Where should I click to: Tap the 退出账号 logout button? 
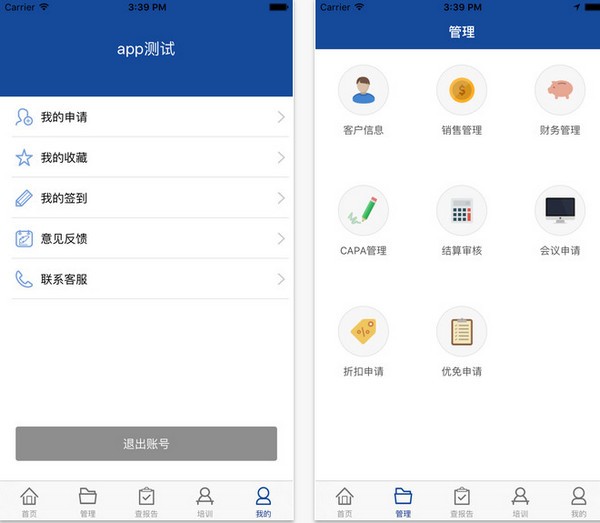point(146,443)
